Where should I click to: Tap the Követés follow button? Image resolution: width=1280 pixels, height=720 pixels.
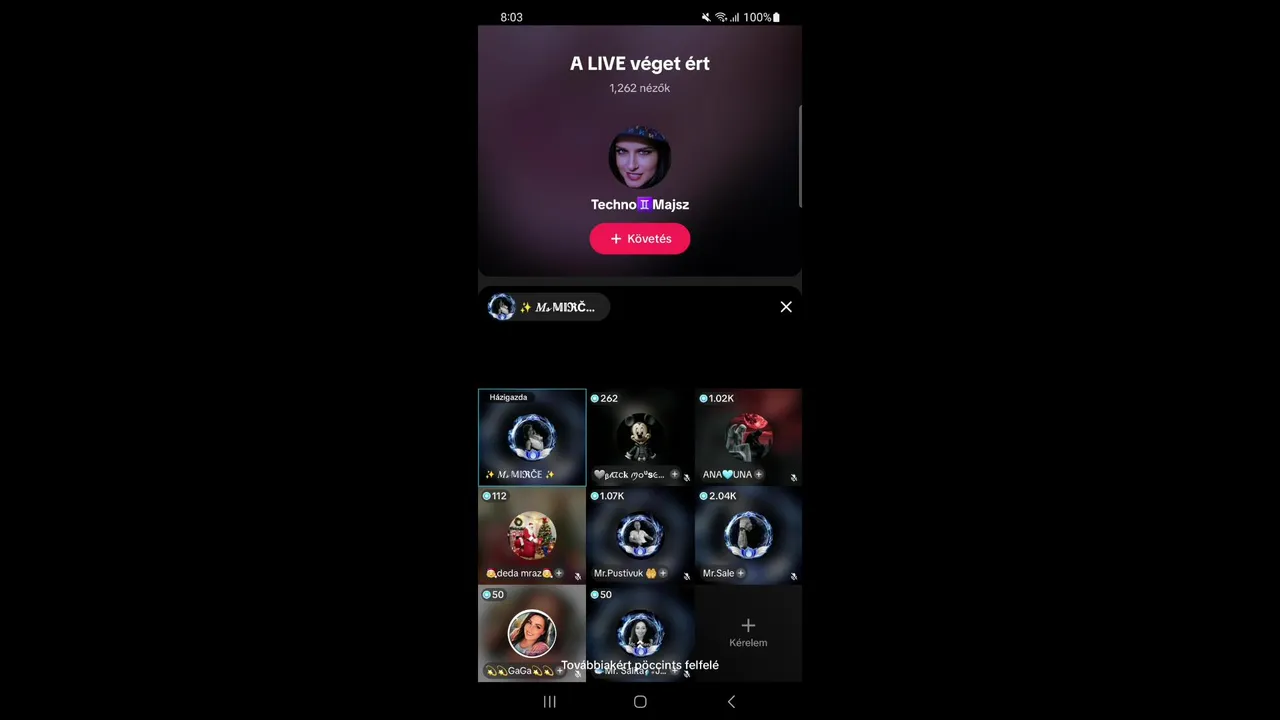click(639, 239)
